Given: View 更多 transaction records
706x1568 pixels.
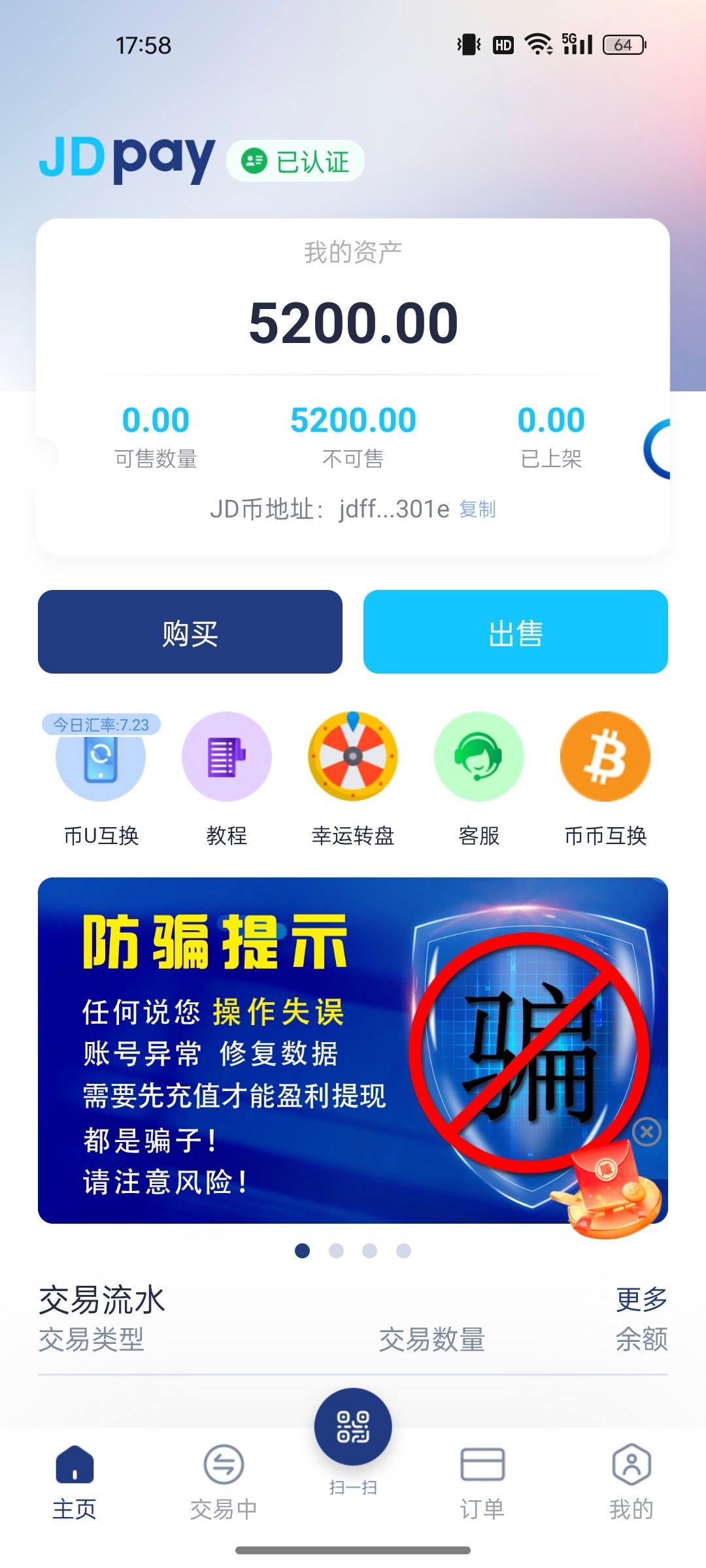Looking at the screenshot, I should (641, 1299).
